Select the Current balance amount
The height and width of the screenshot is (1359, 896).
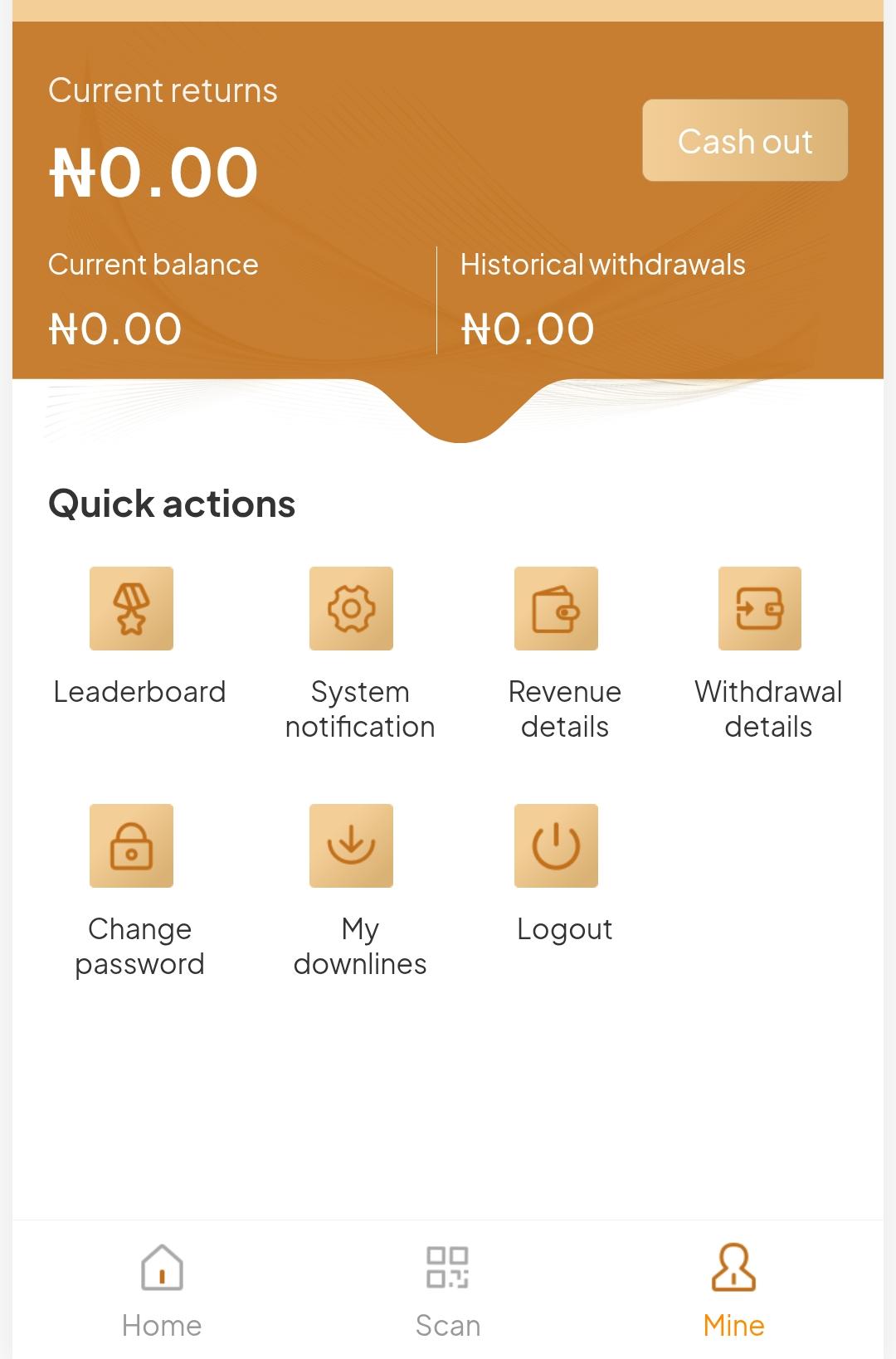tap(114, 329)
